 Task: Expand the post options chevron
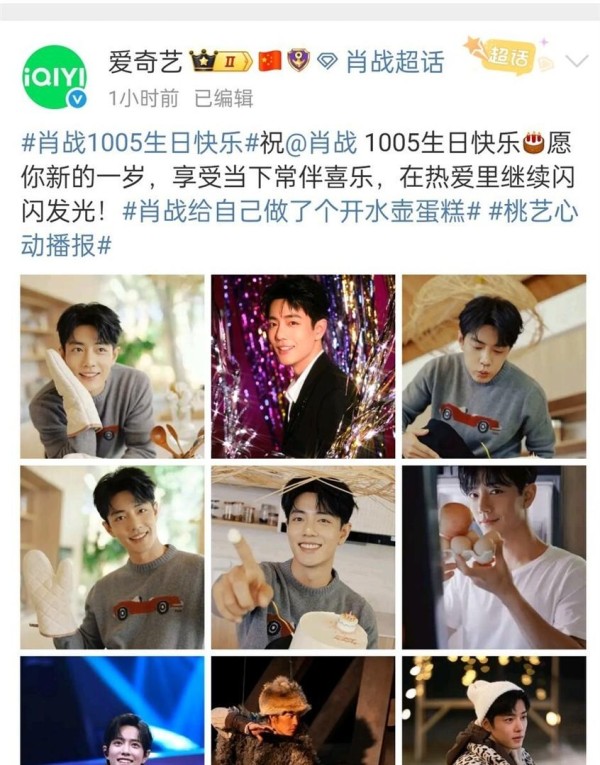pyautogui.click(x=576, y=60)
